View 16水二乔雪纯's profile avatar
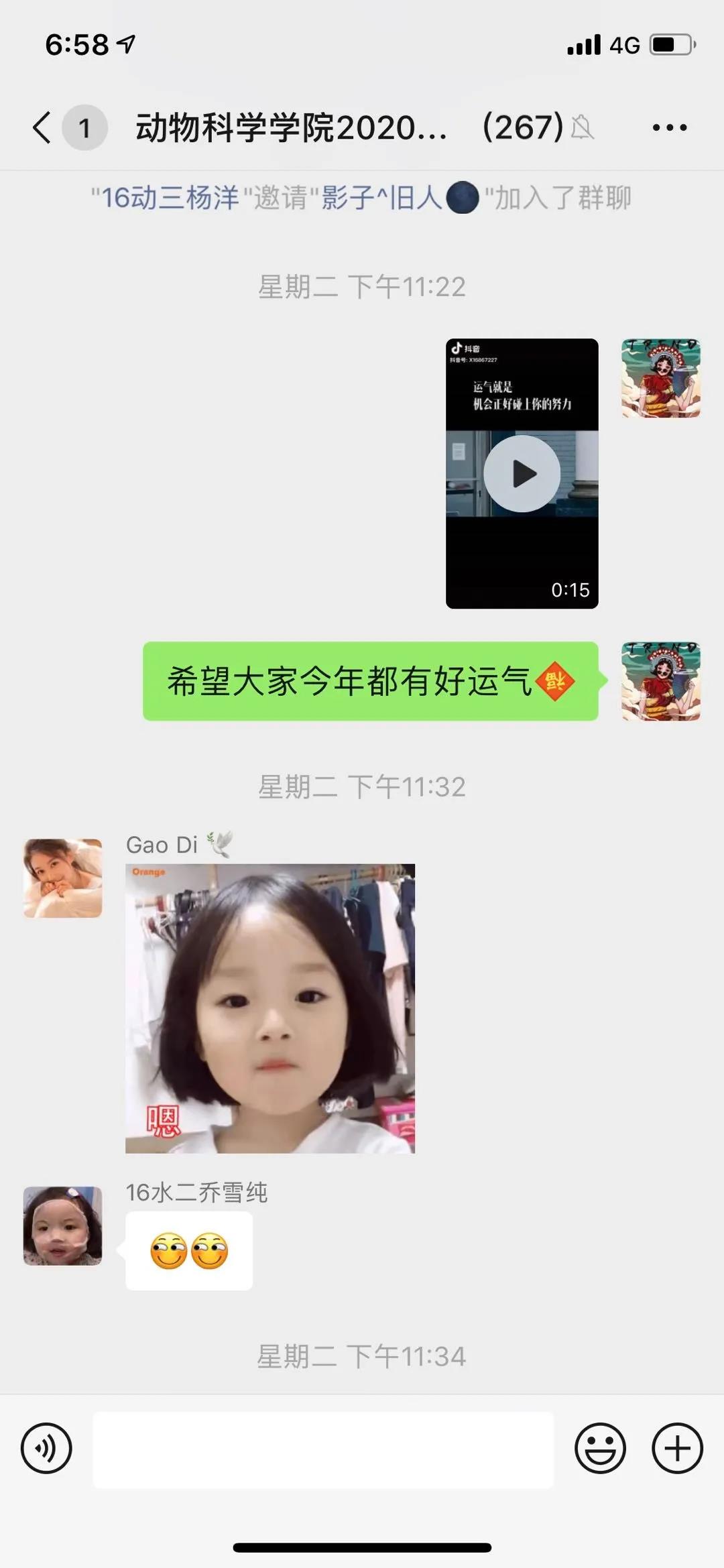The height and width of the screenshot is (1568, 724). tap(63, 1225)
